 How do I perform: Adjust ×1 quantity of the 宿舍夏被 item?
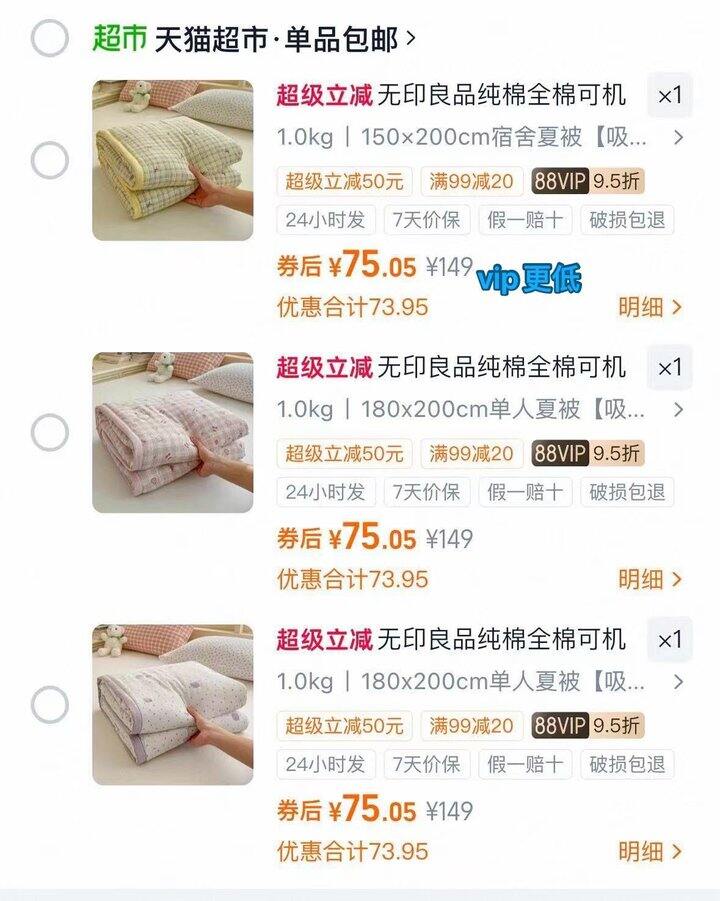tap(669, 96)
